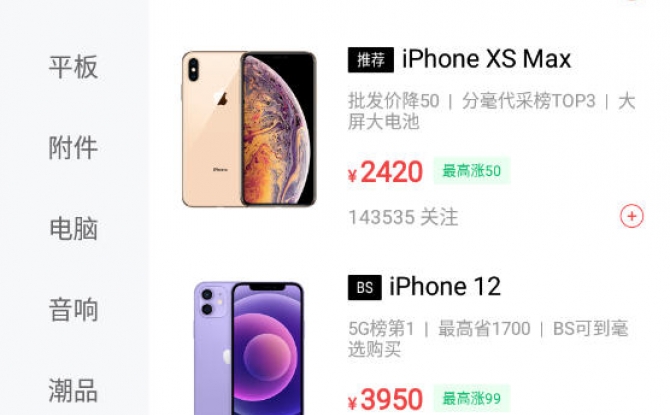The height and width of the screenshot is (415, 670).
Task: Open the iPhone 12 product listing
Action: pyautogui.click(x=444, y=288)
